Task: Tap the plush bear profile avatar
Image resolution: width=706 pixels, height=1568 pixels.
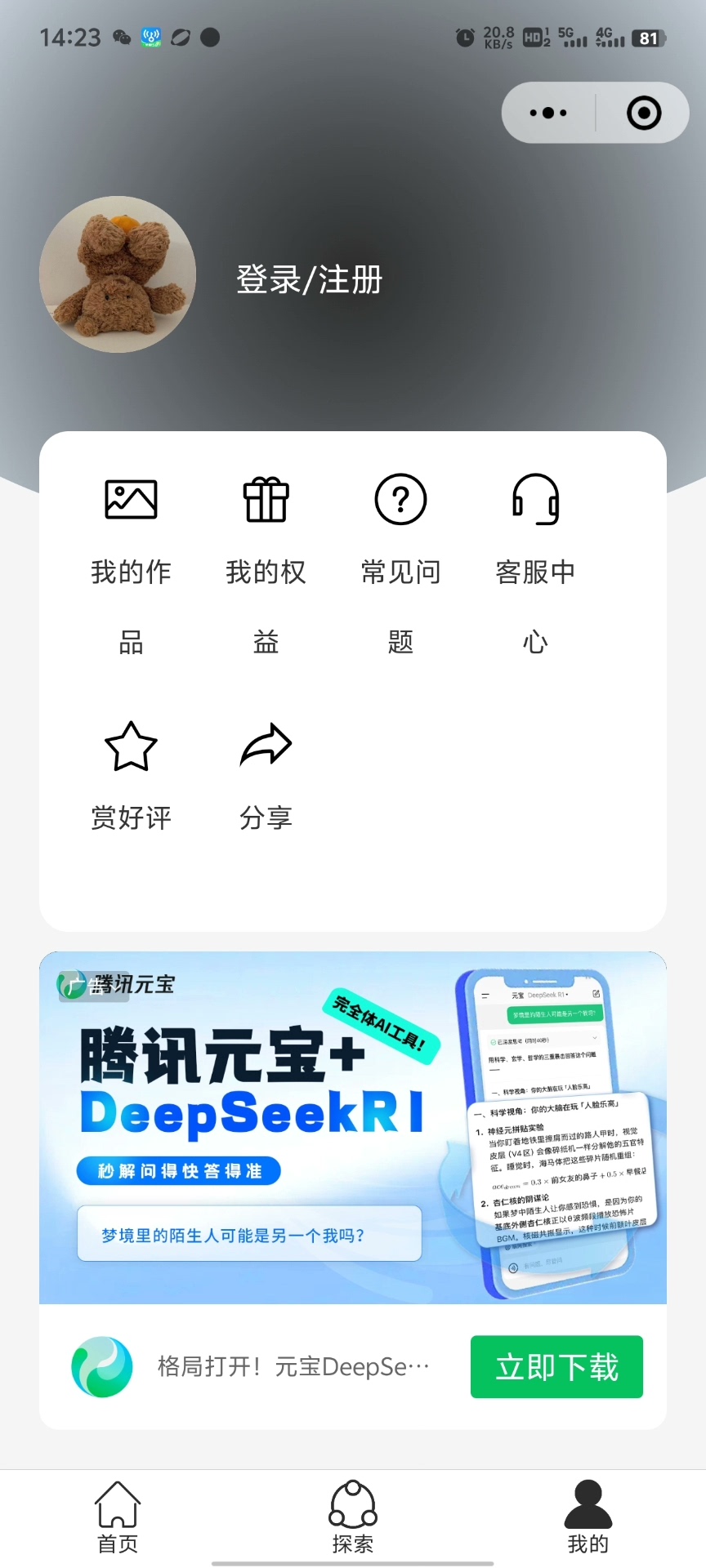Action: [118, 274]
